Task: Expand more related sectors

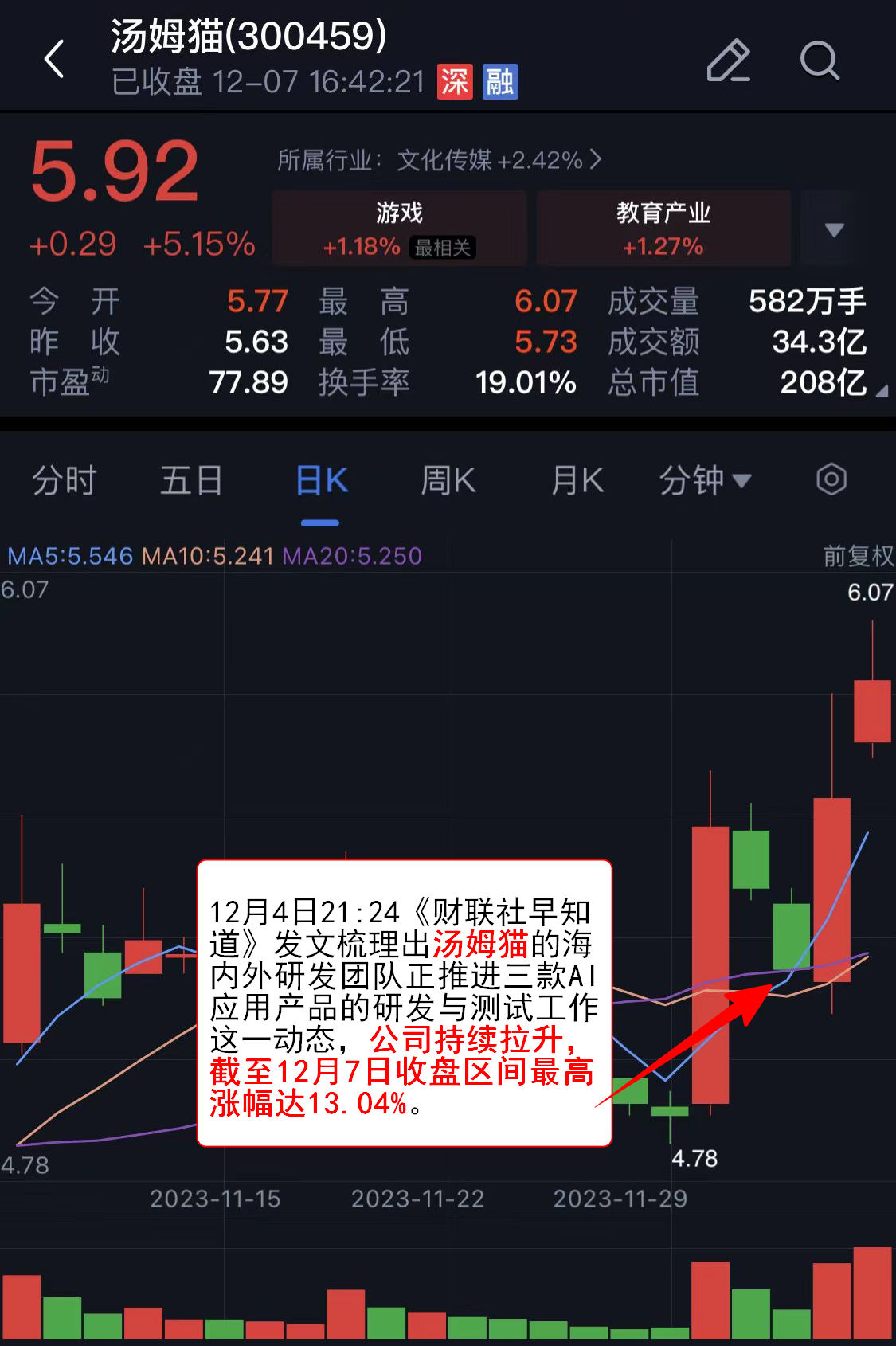Action: point(834,229)
